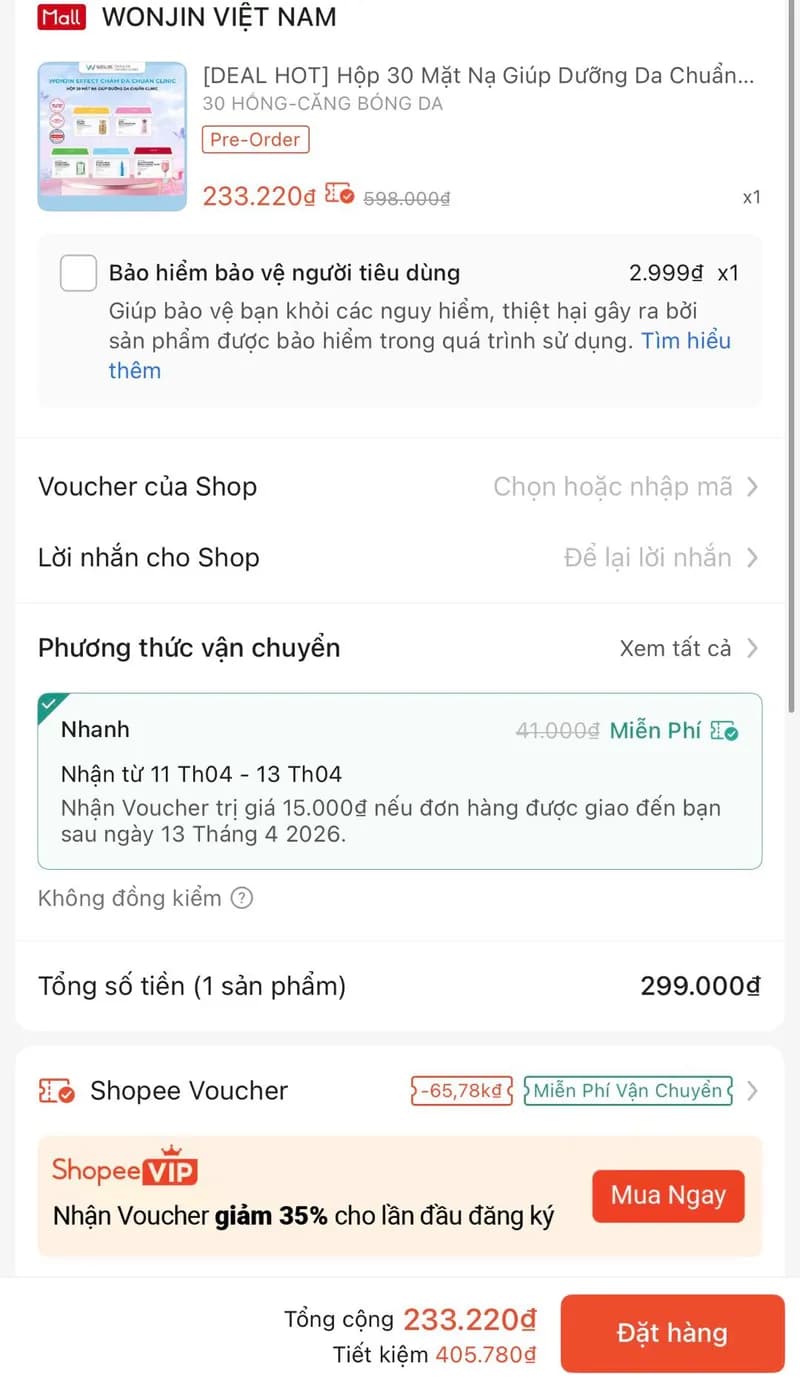Enable Bảo hiểm bảo vệ người tiêu dùng checkbox
800x1390 pixels.
click(77, 272)
